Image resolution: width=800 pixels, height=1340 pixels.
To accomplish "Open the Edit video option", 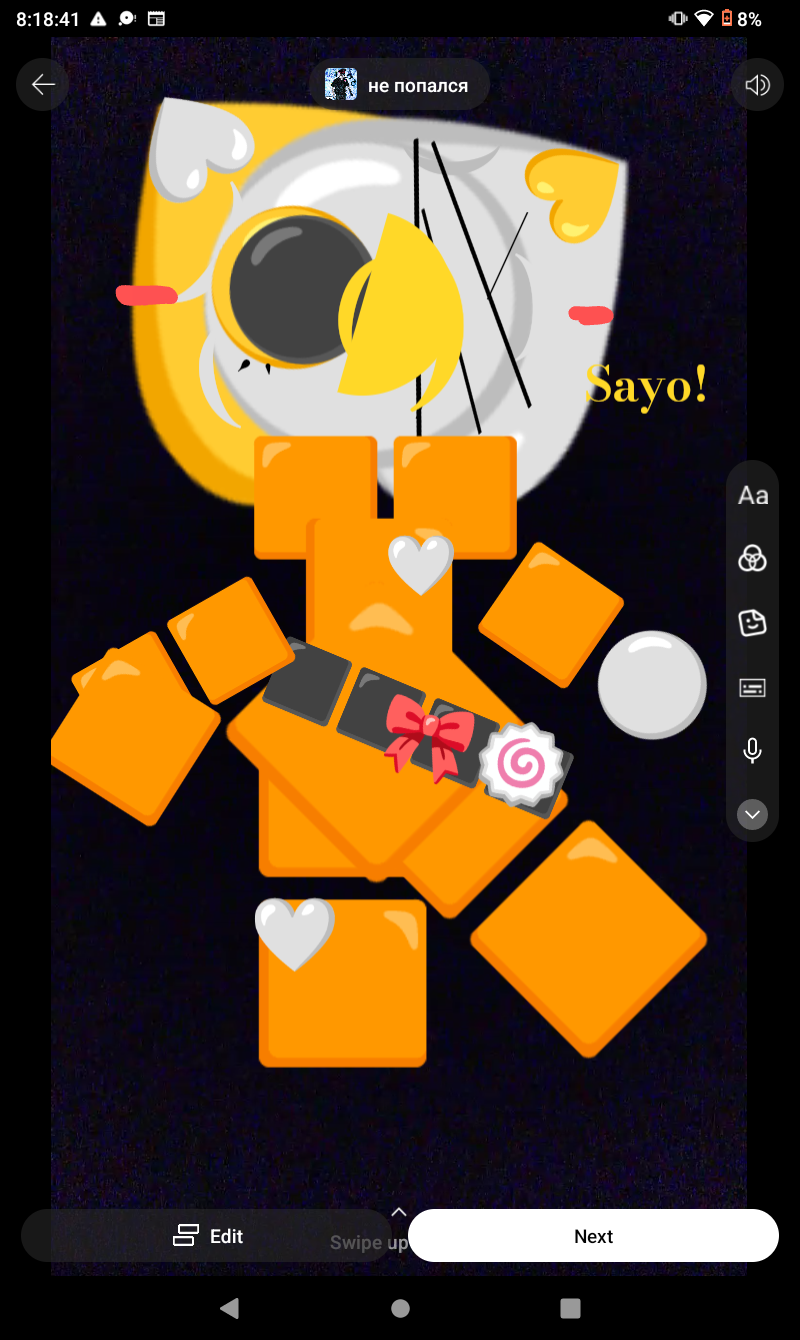I will 207,1236.
